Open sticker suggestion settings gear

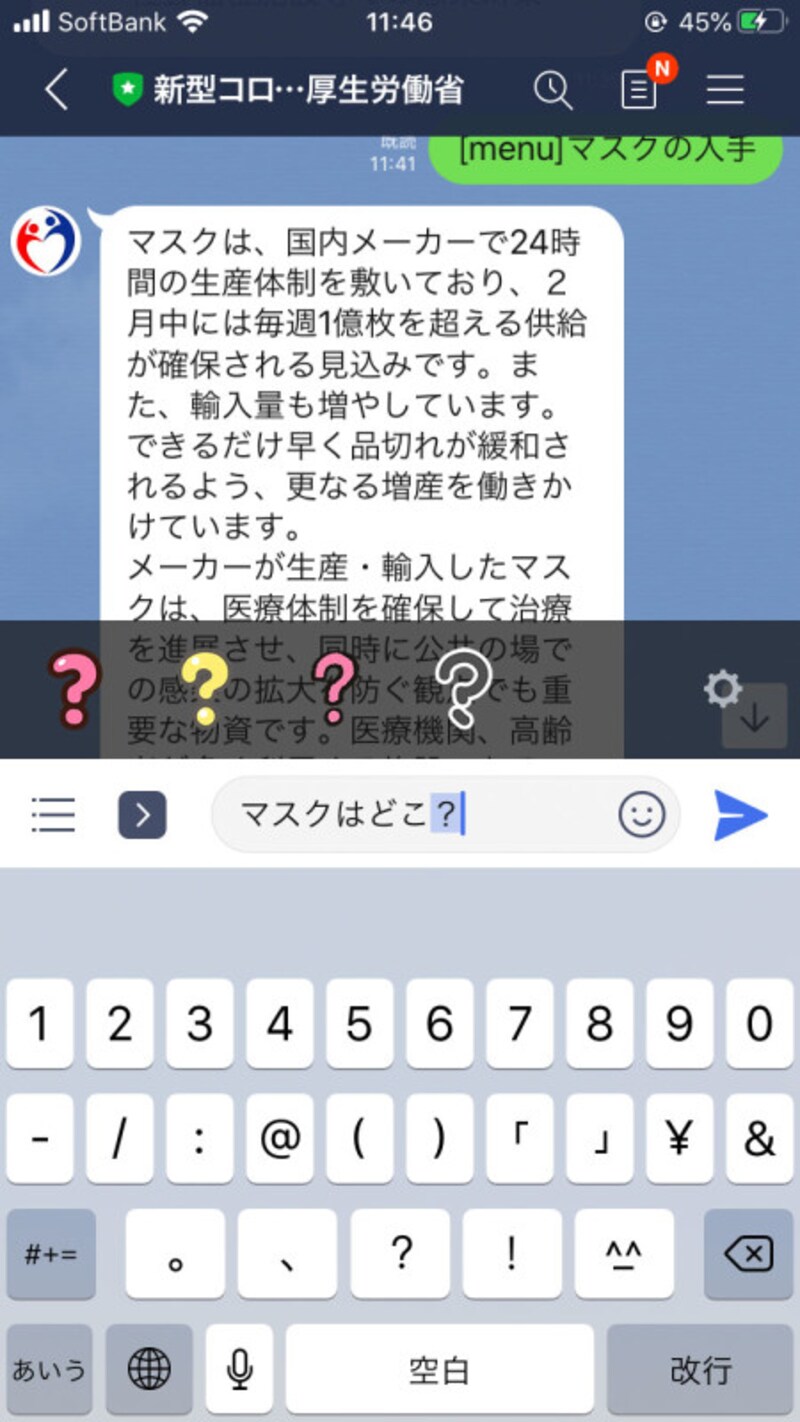(x=722, y=687)
